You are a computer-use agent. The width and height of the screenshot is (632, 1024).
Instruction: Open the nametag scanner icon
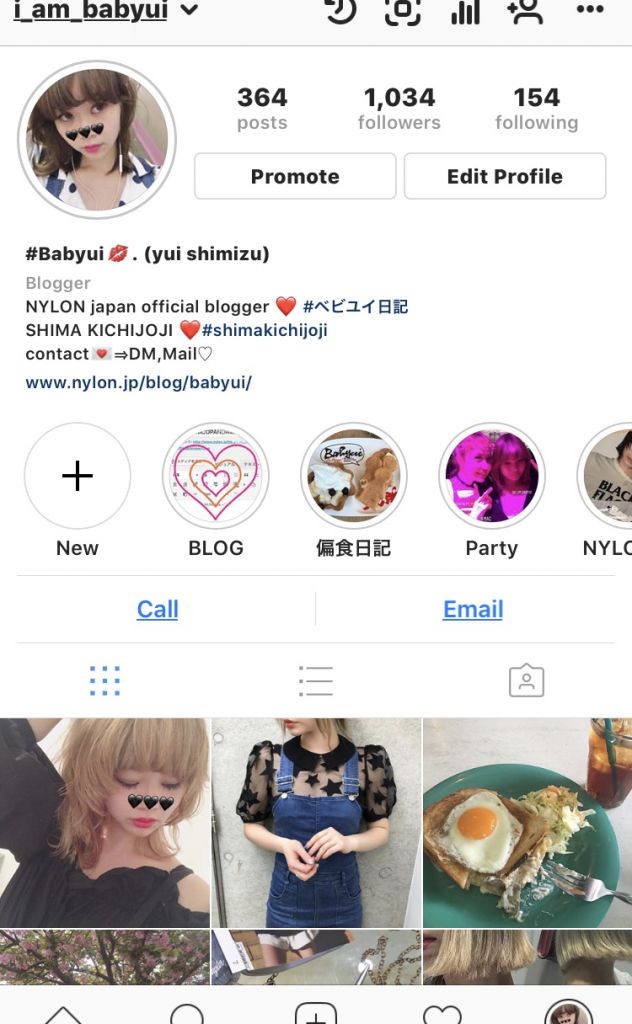402,11
